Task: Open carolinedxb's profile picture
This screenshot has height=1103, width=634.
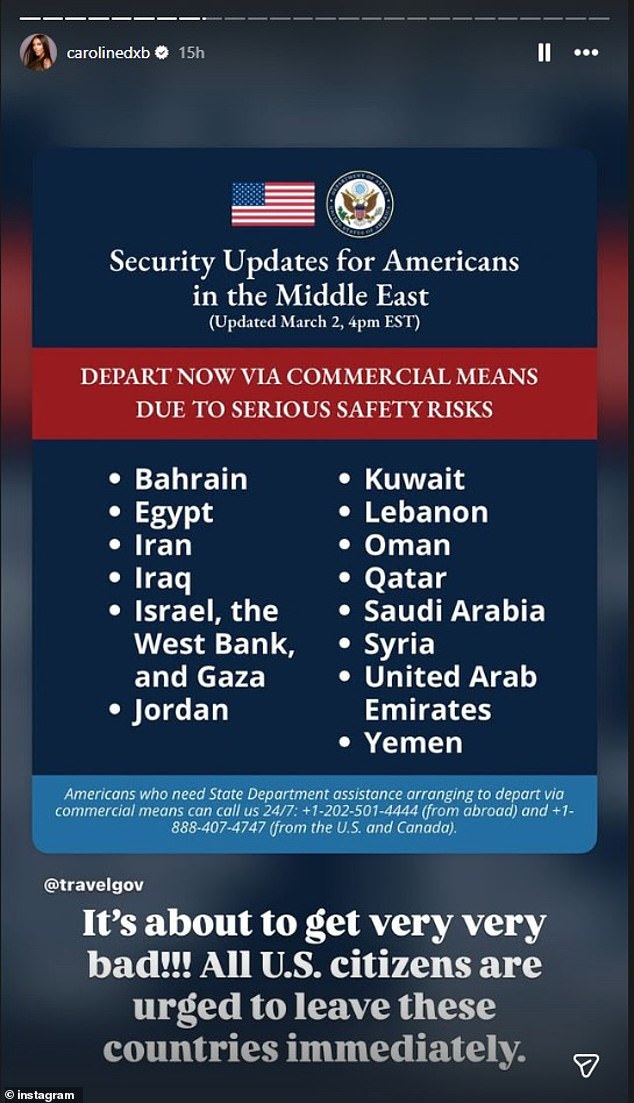Action: click(x=38, y=53)
